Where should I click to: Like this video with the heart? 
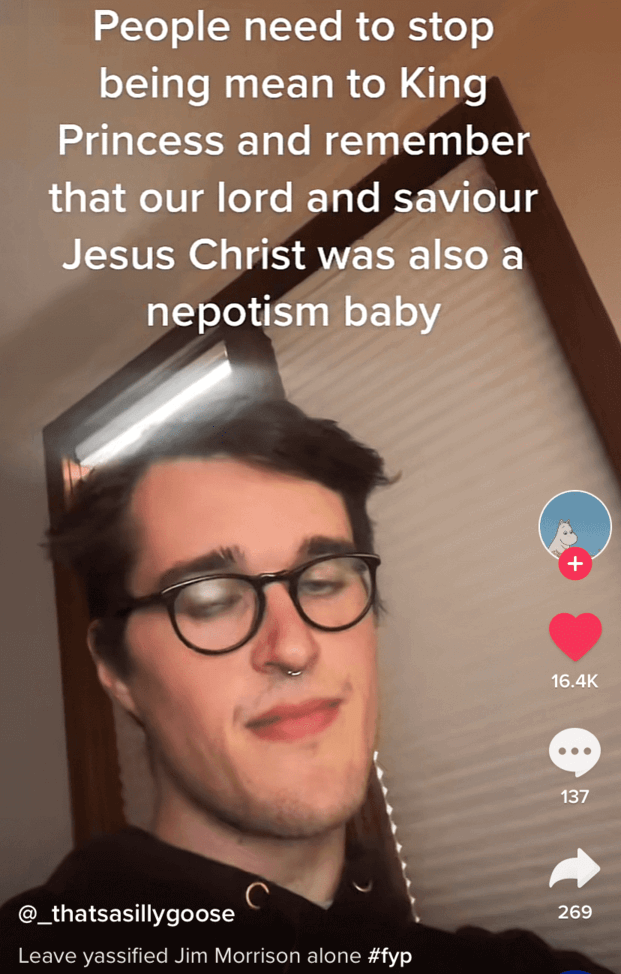(x=575, y=637)
